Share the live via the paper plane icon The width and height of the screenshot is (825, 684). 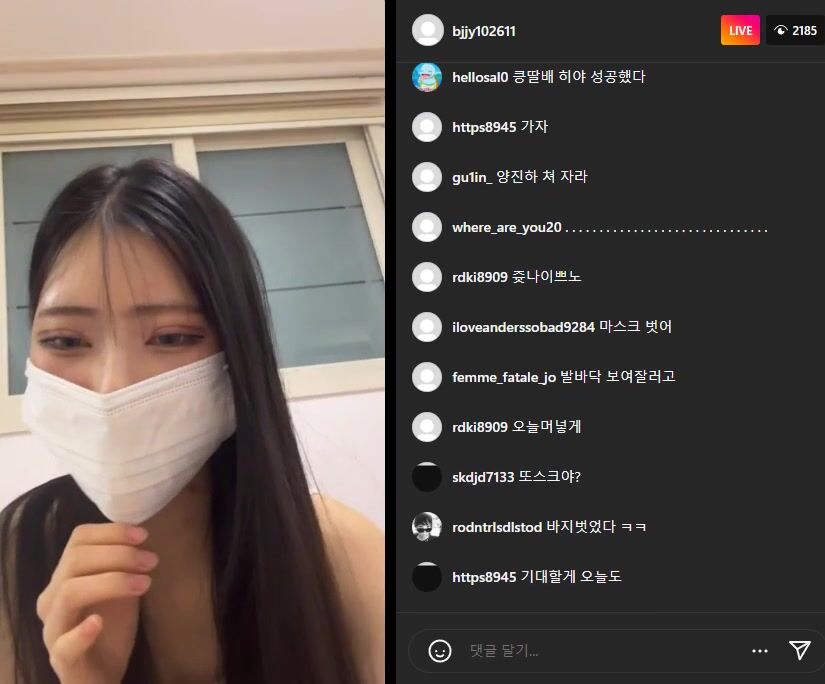tap(799, 650)
